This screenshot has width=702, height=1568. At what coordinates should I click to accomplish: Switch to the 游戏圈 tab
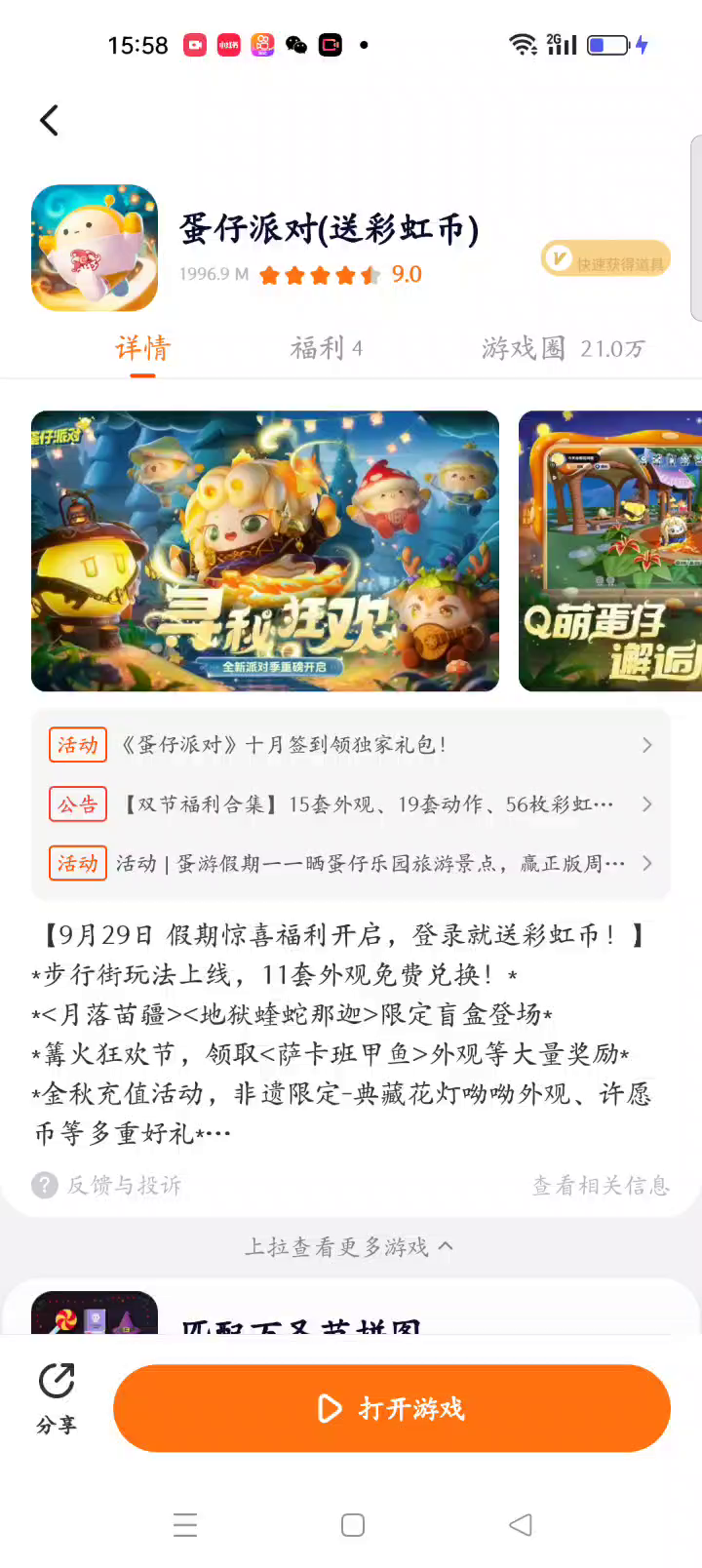tap(563, 348)
